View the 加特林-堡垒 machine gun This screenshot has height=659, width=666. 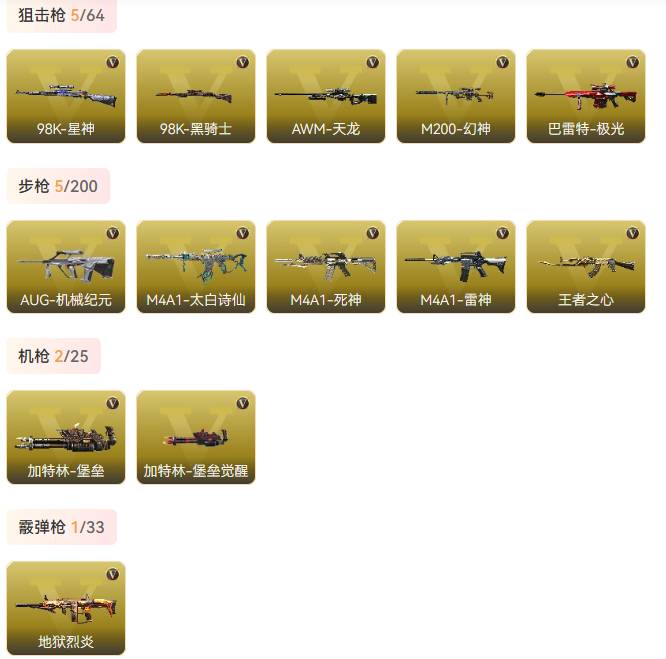(66, 437)
